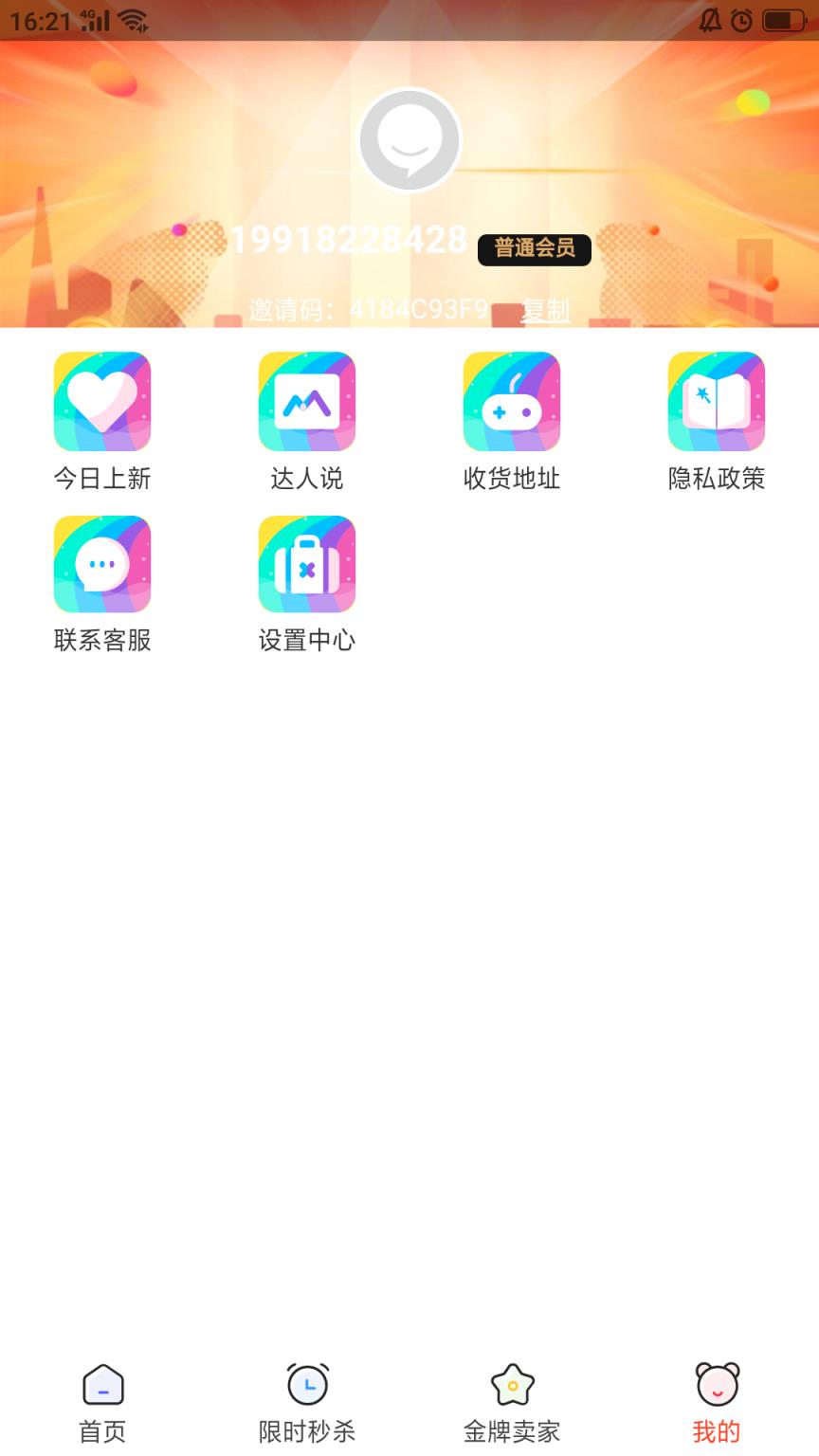Screen dimensions: 819x1456
Task: Click the home icon above 首页
Action: click(x=101, y=1386)
